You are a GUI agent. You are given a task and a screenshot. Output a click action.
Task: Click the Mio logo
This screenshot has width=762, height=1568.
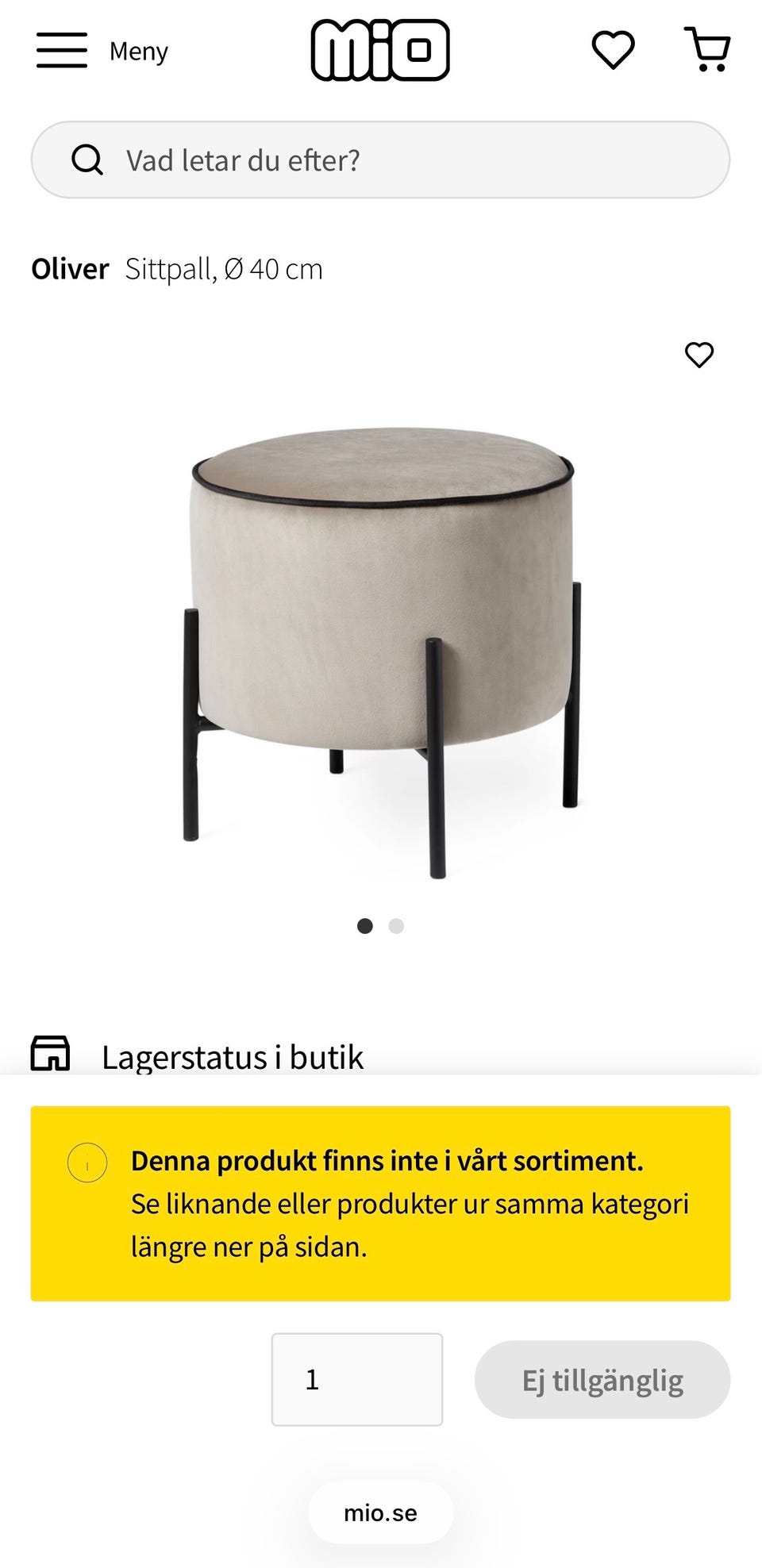381,50
